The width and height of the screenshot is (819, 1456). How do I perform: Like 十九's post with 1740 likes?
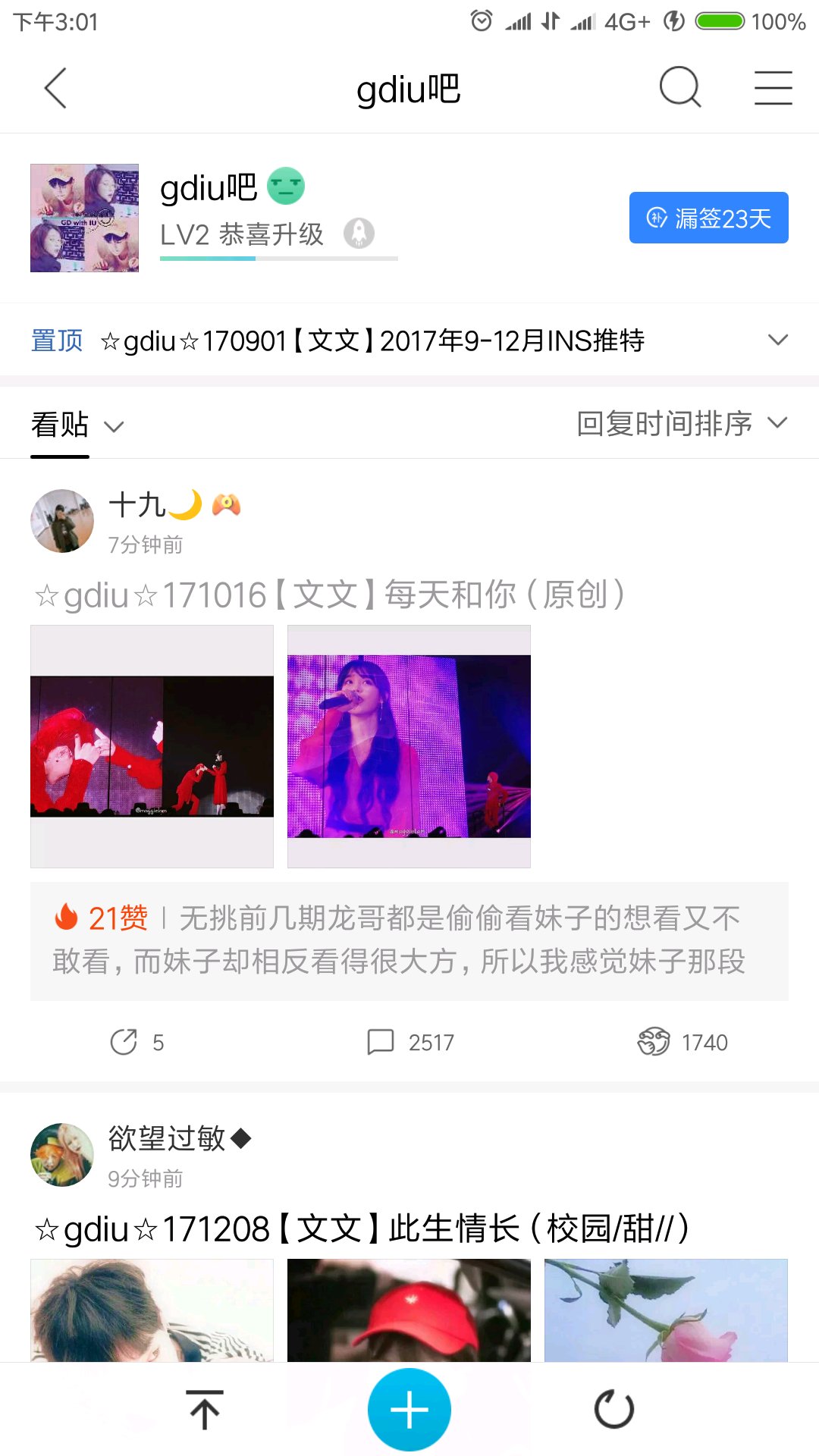[x=682, y=1042]
